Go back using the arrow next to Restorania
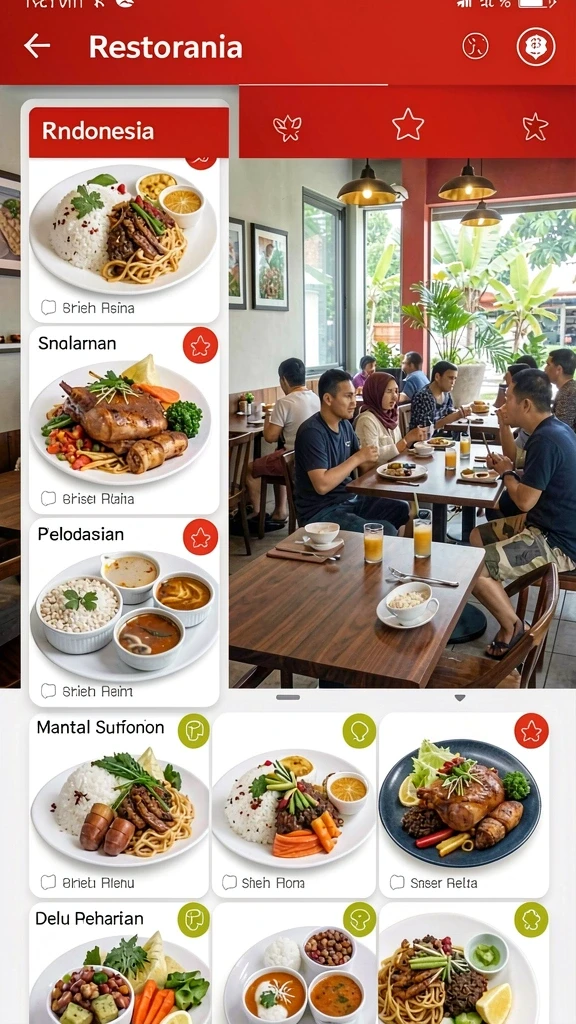The image size is (576, 1024). coord(37,46)
